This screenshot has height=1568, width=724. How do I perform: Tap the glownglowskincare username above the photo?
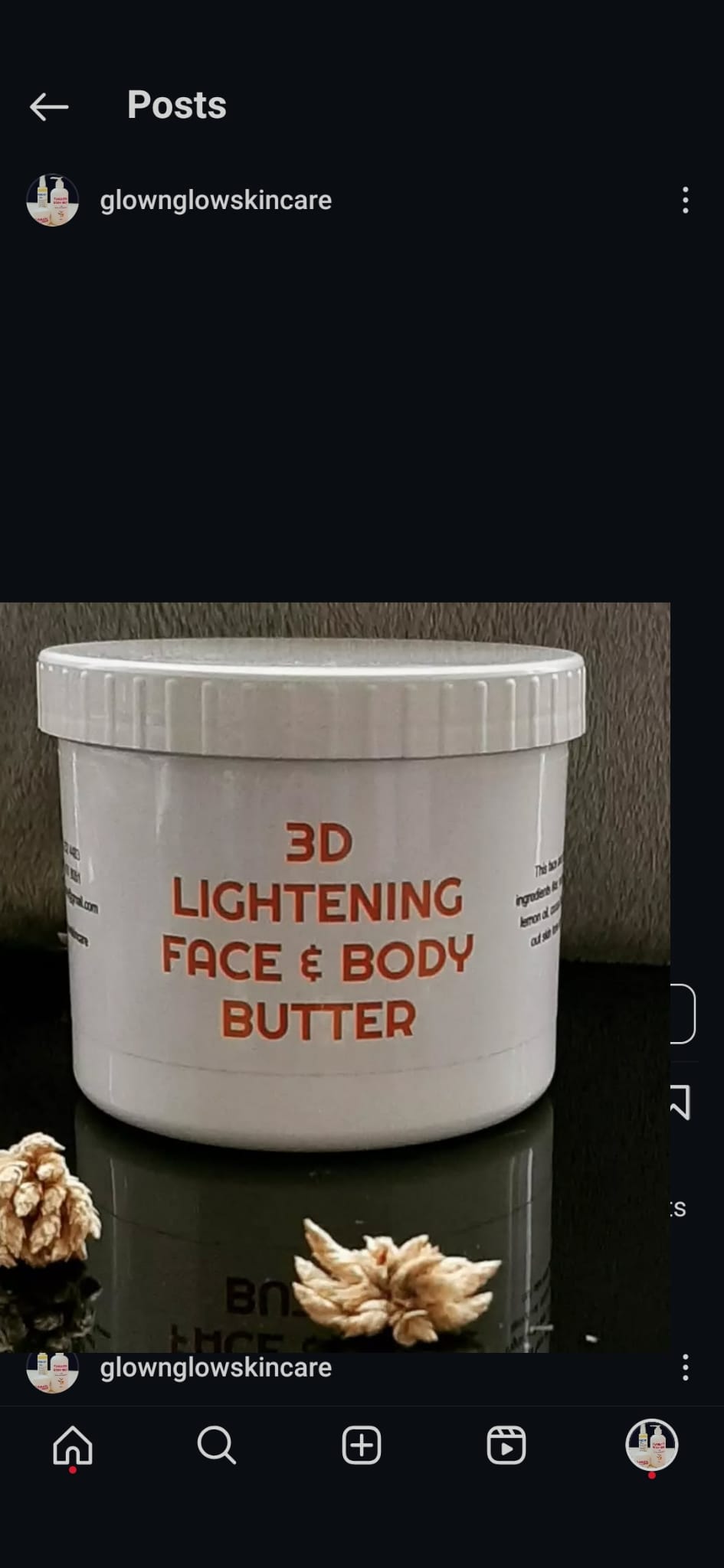click(x=215, y=200)
